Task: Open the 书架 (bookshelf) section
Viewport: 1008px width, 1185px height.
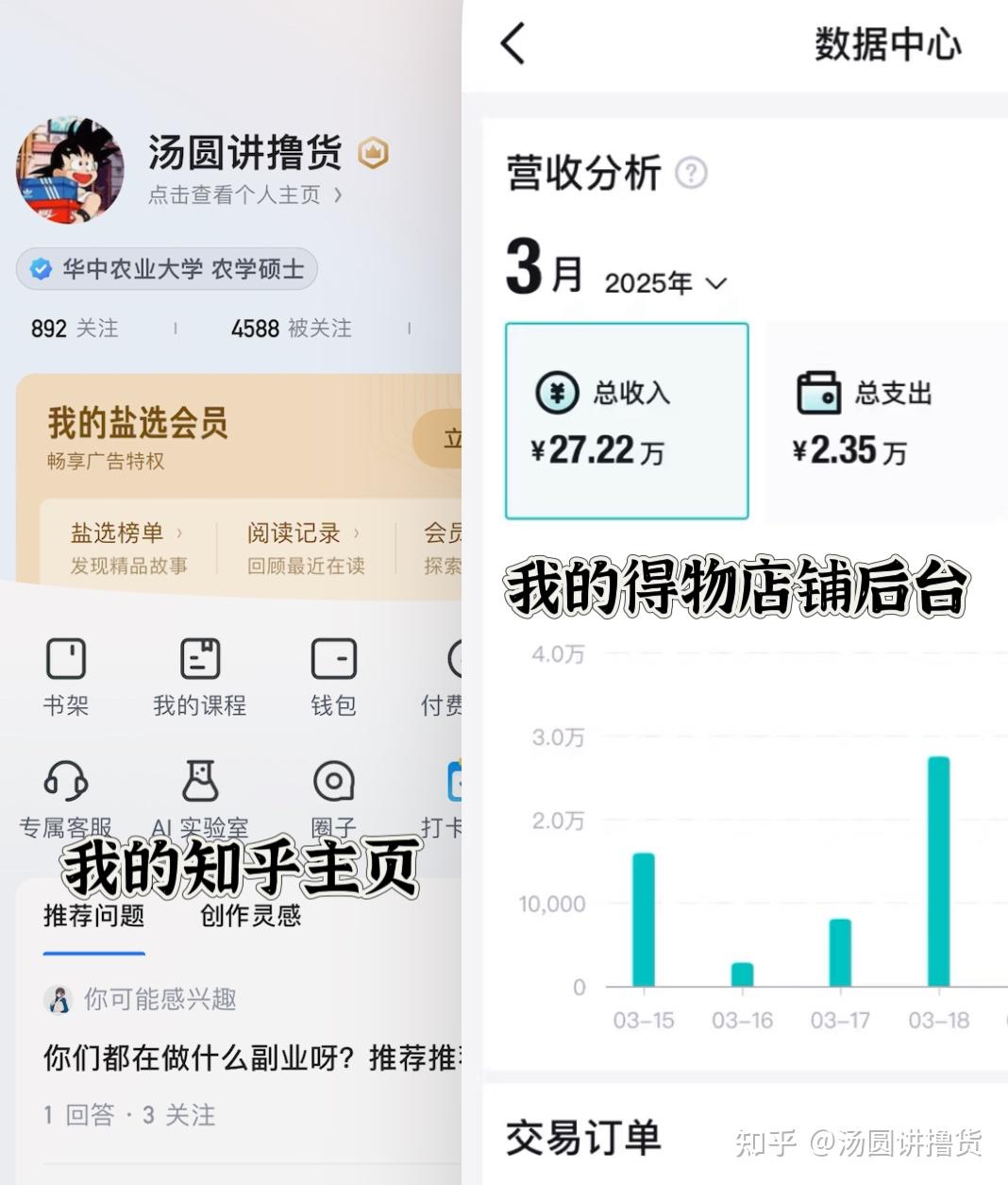Action: (x=66, y=675)
